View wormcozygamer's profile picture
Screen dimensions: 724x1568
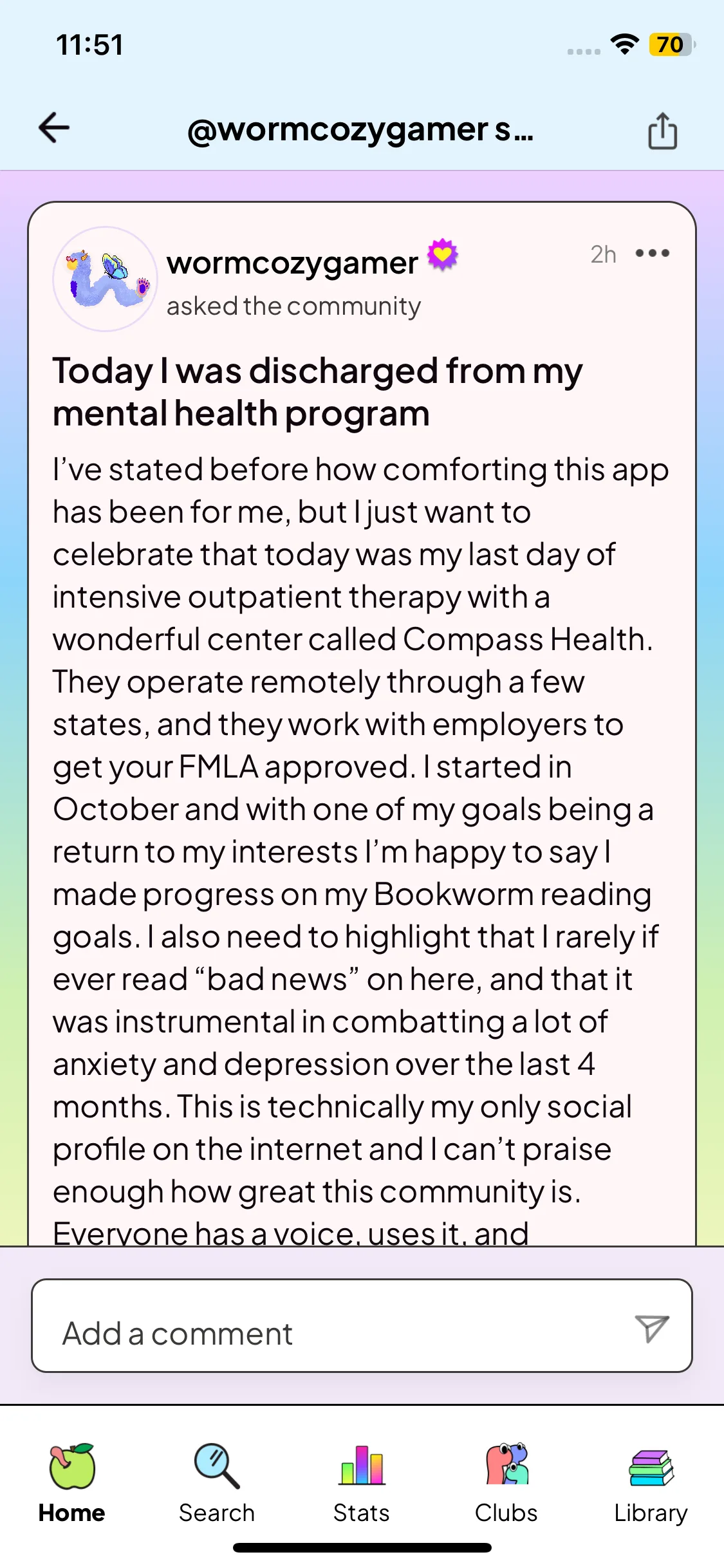[105, 279]
